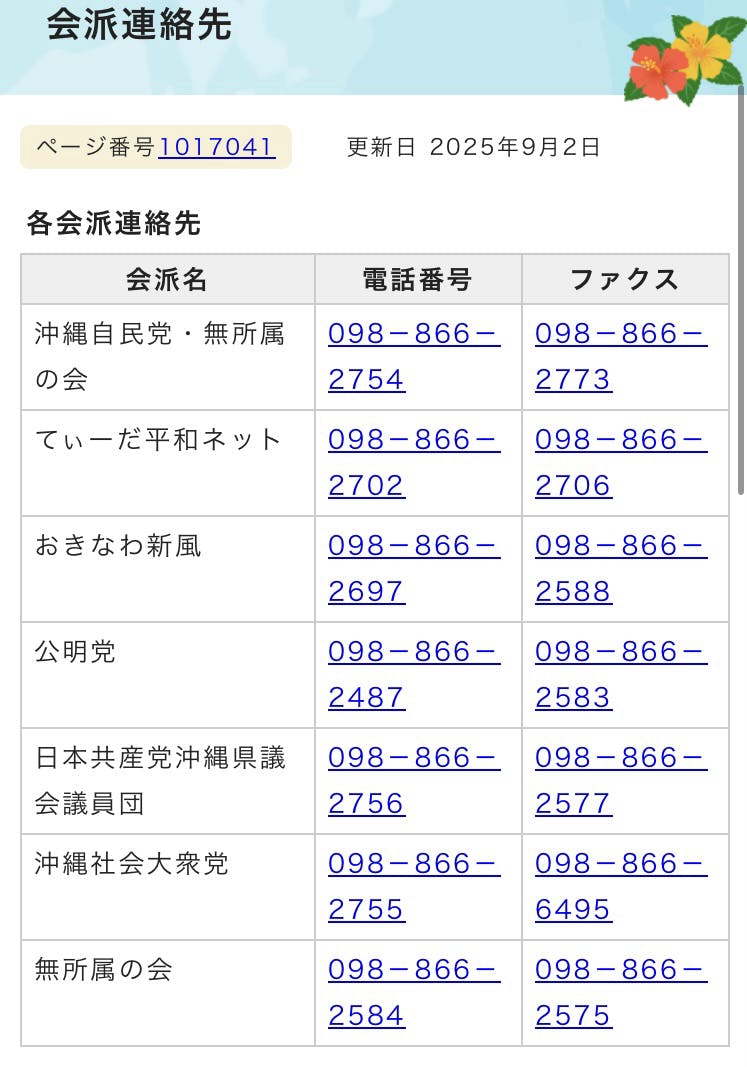The height and width of the screenshot is (1067, 747).
Task: Open fax link 098-866-6495
Action: tap(620, 864)
